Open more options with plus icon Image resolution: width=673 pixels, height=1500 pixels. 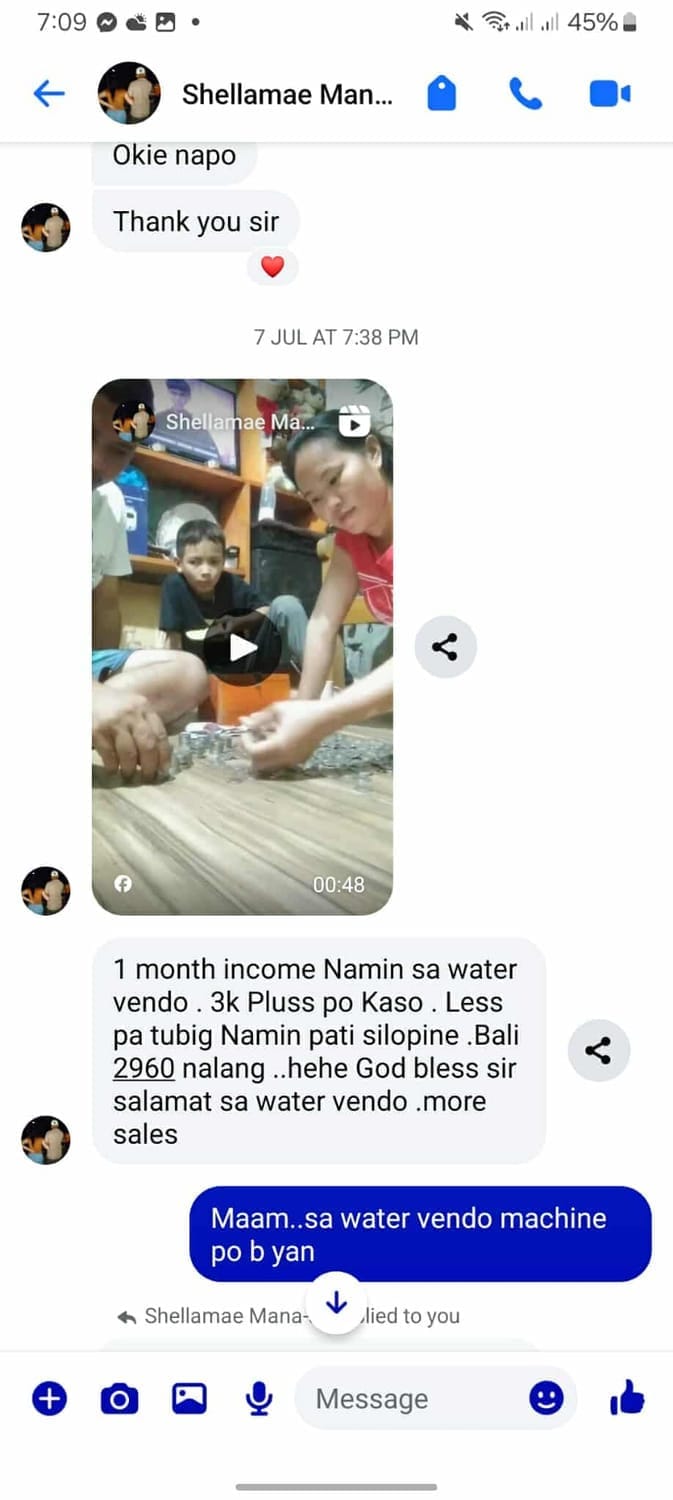point(48,1398)
